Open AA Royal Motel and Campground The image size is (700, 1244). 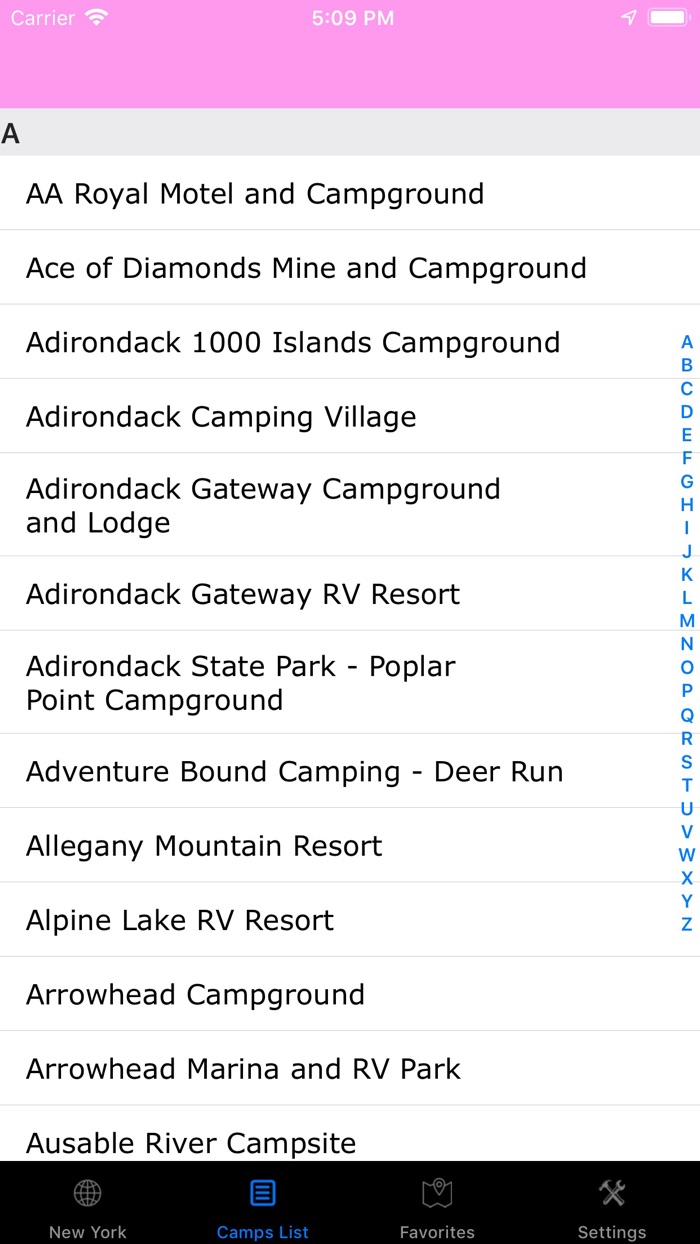350,193
